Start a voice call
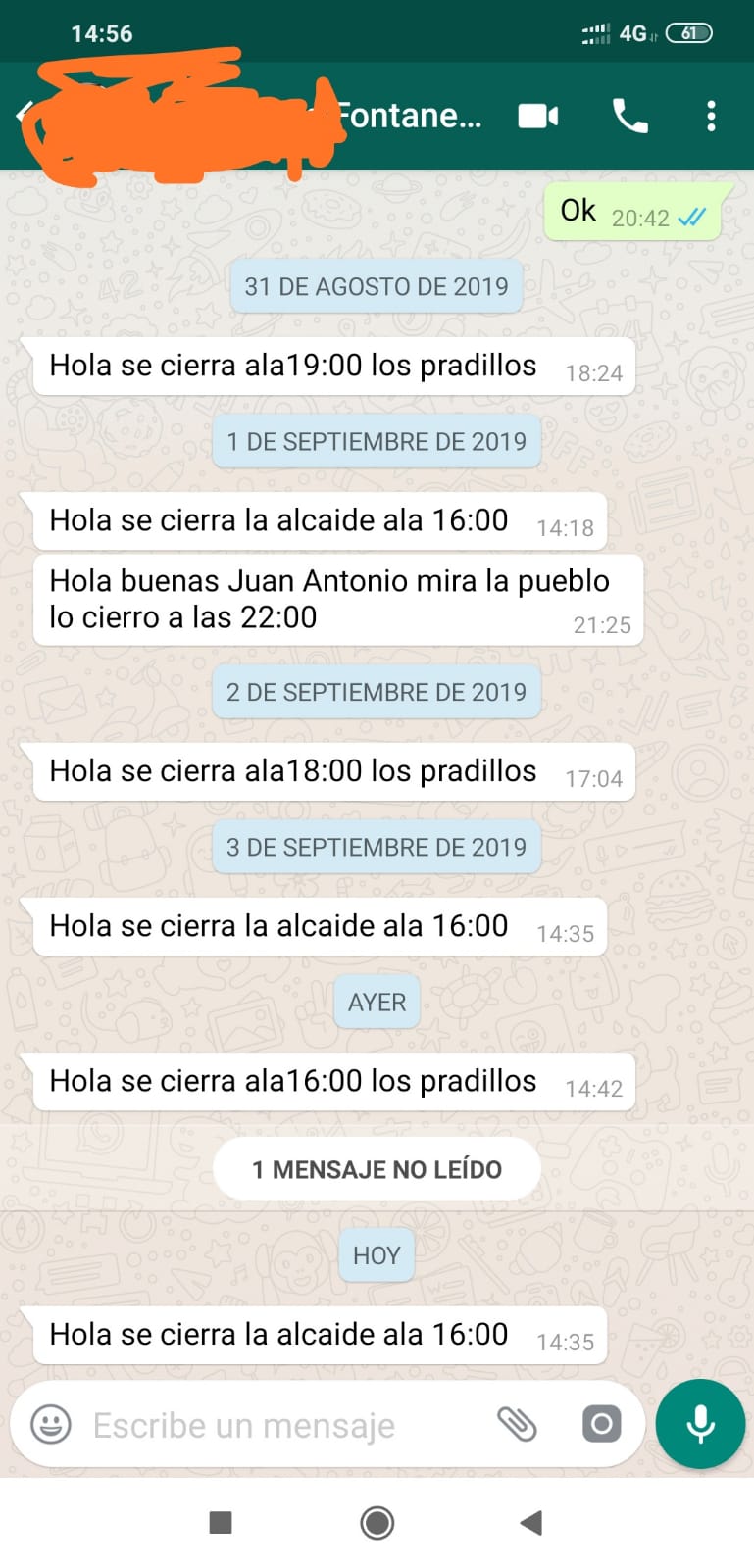This screenshot has height=1568, width=754. pyautogui.click(x=629, y=116)
